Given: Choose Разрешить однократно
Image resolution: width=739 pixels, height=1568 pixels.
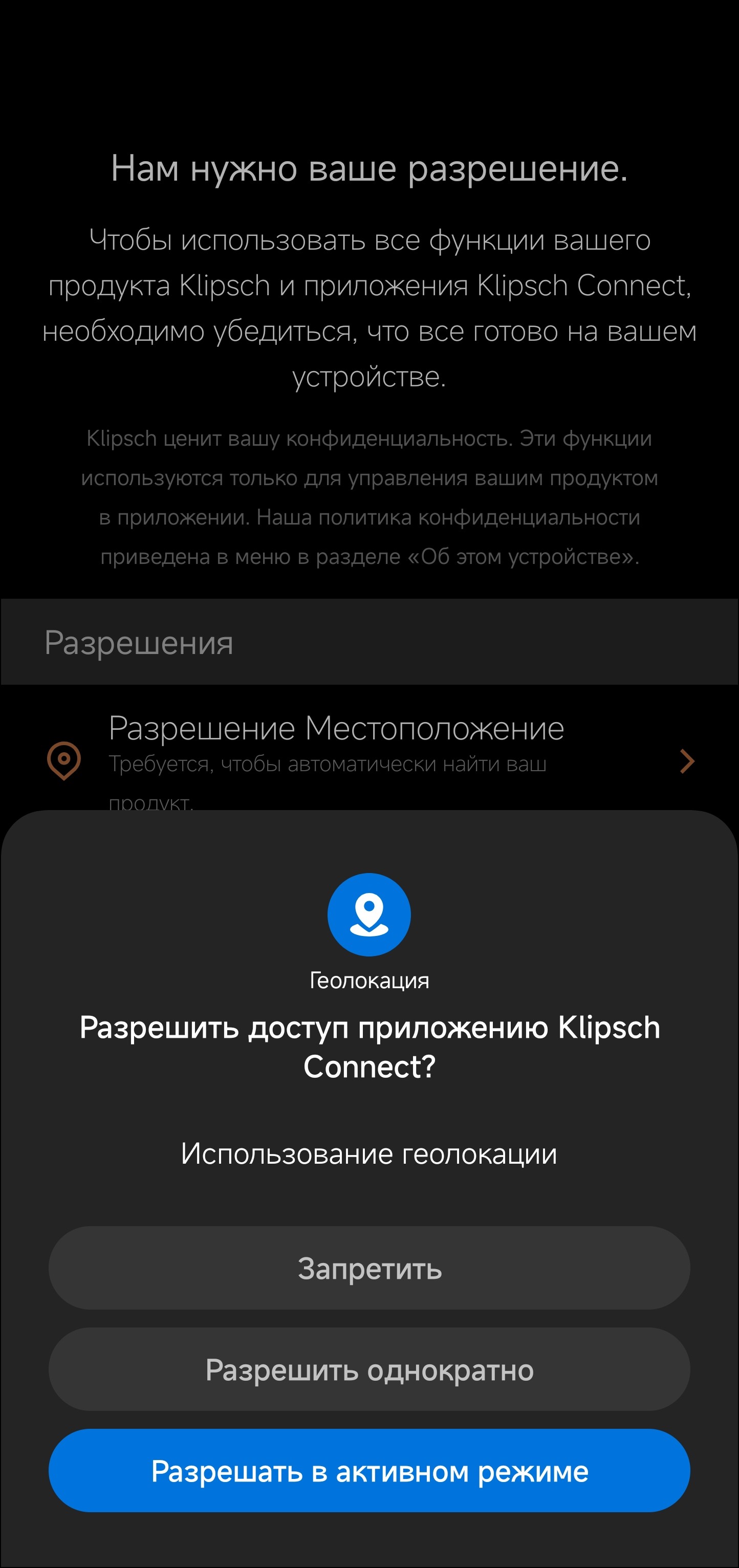Looking at the screenshot, I should pos(369,1369).
